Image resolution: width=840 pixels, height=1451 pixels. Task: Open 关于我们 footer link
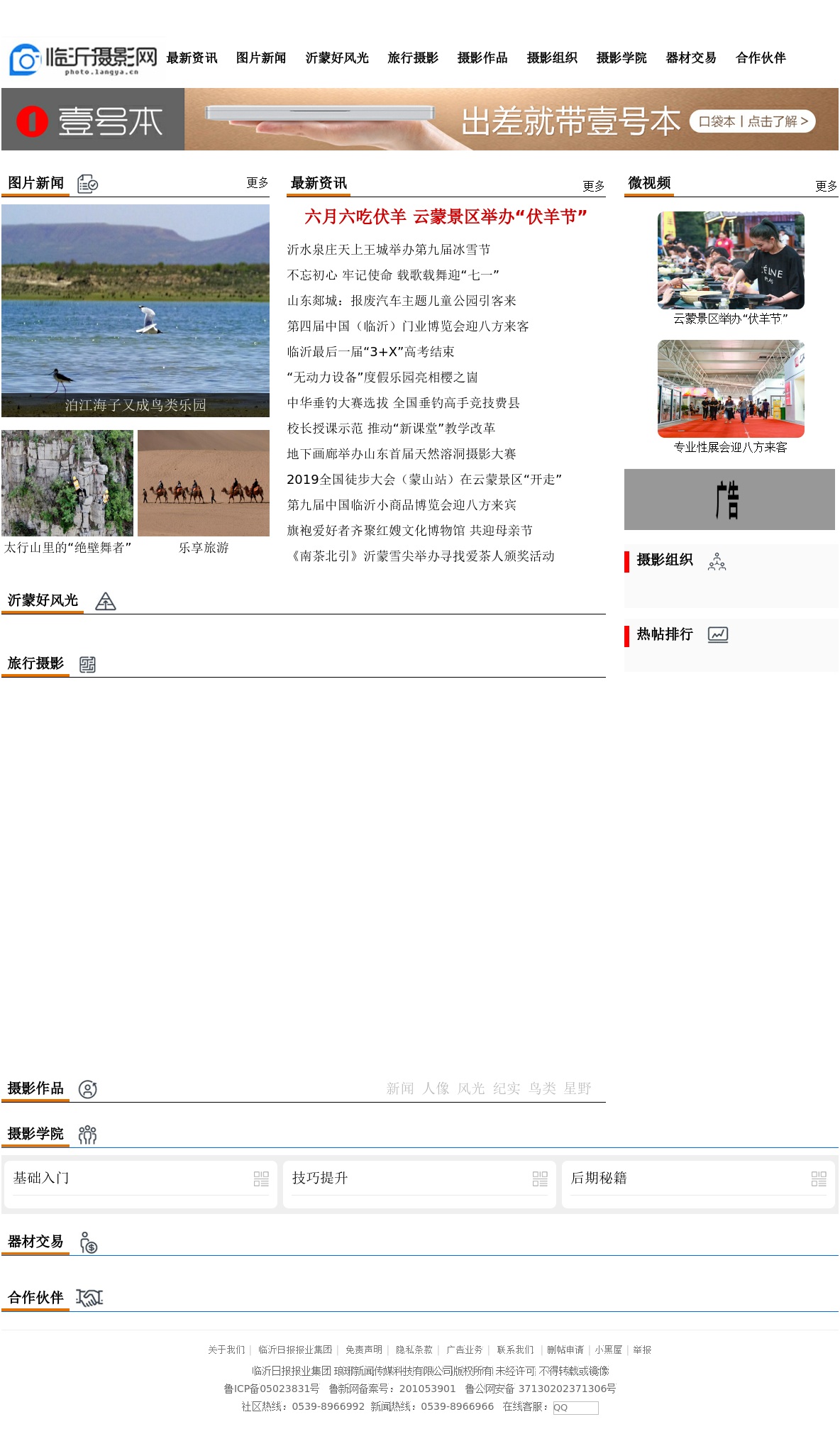point(226,1350)
